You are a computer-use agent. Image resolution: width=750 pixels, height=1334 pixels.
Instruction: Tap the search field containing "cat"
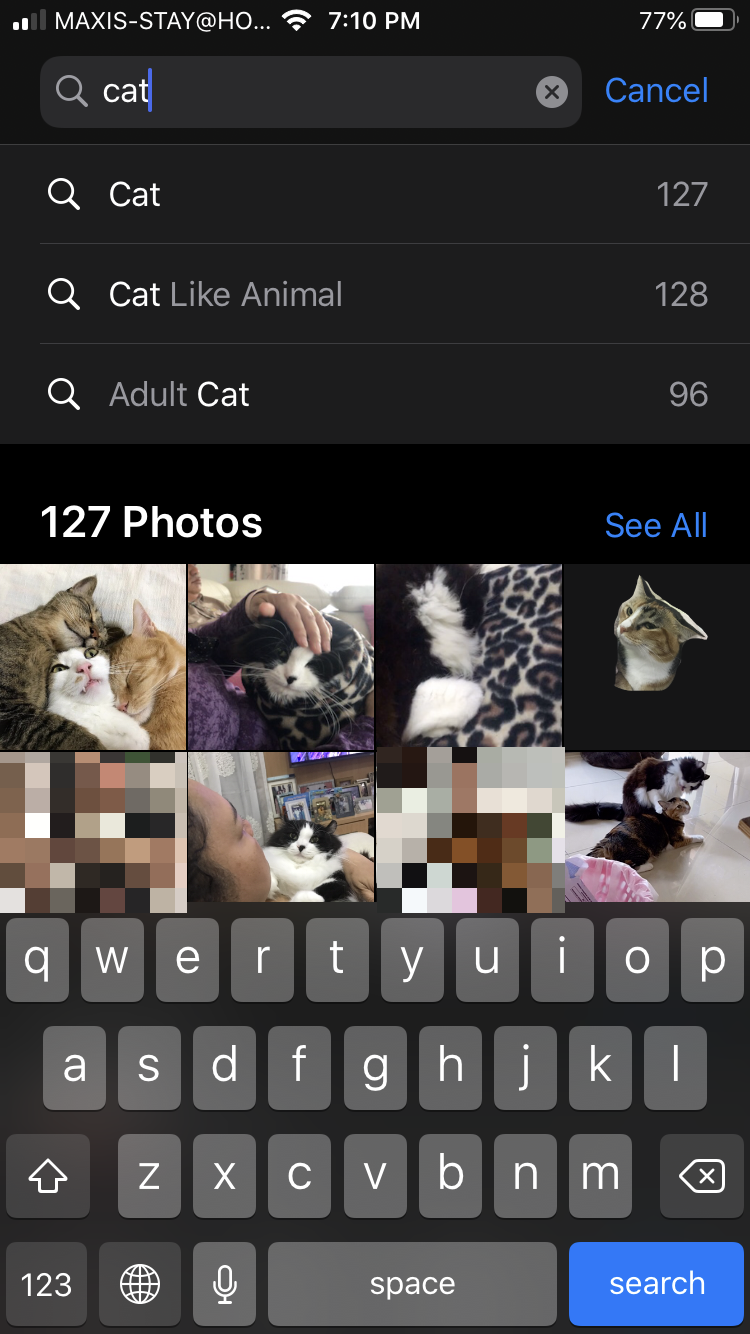(300, 92)
